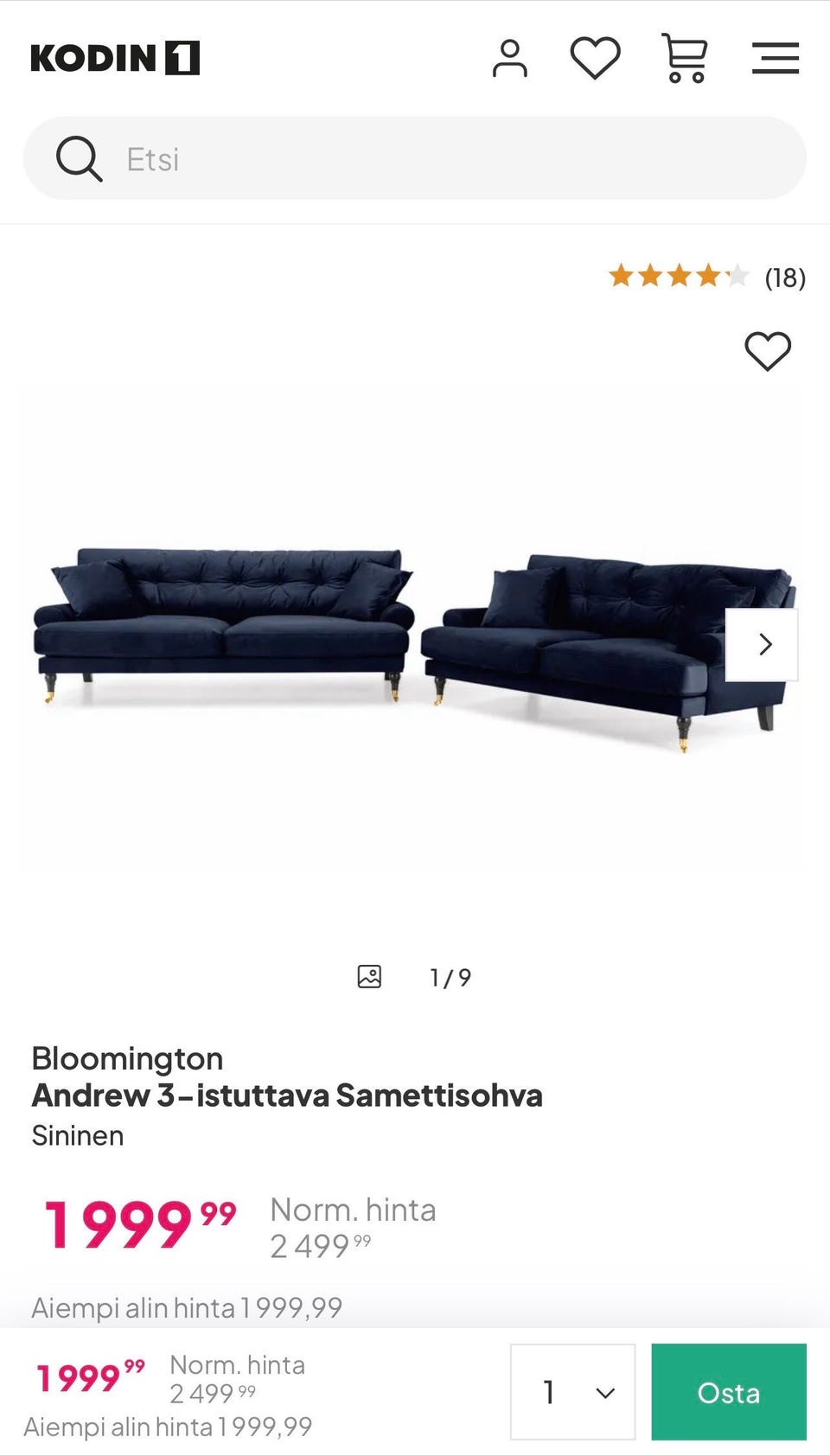Add the sofa to favorites
Viewport: 830px width, 1456px height.
click(x=768, y=351)
